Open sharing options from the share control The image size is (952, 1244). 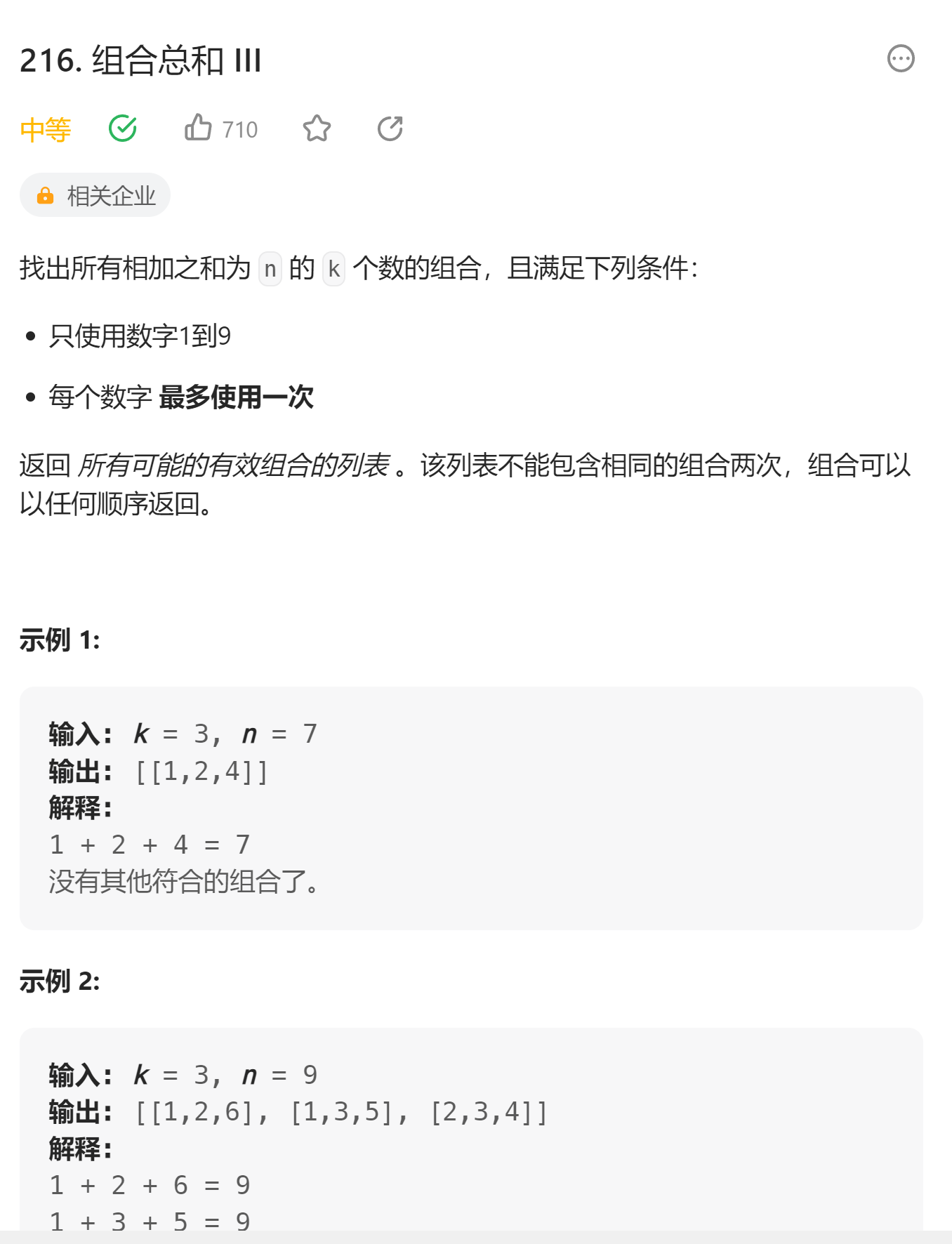tap(391, 128)
